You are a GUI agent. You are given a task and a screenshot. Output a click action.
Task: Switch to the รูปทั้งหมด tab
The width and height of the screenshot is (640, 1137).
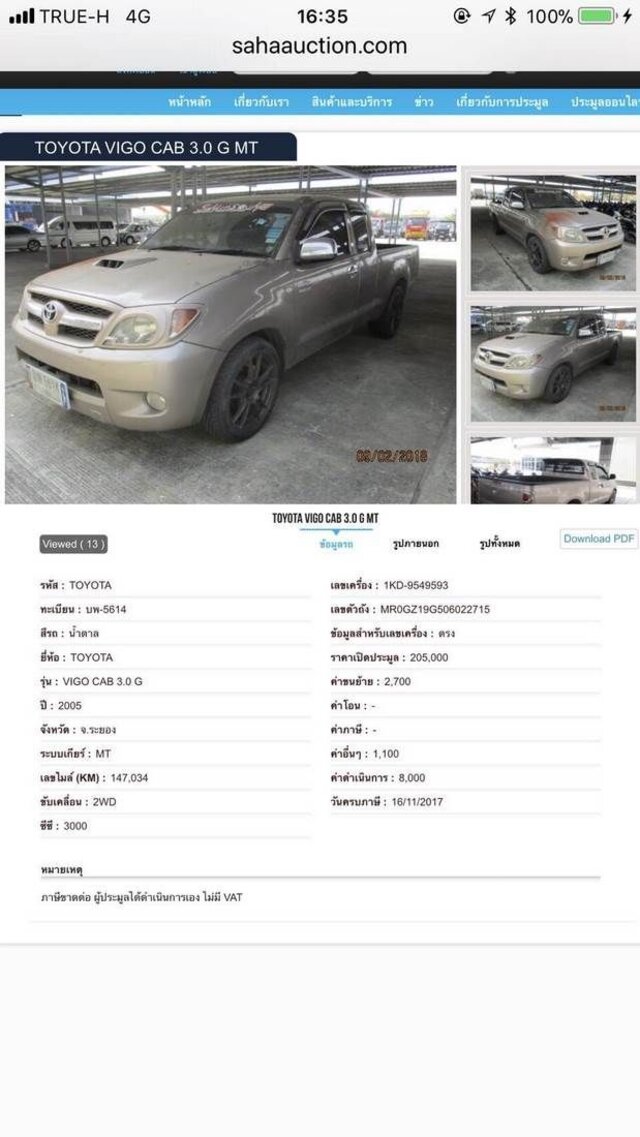(x=499, y=543)
